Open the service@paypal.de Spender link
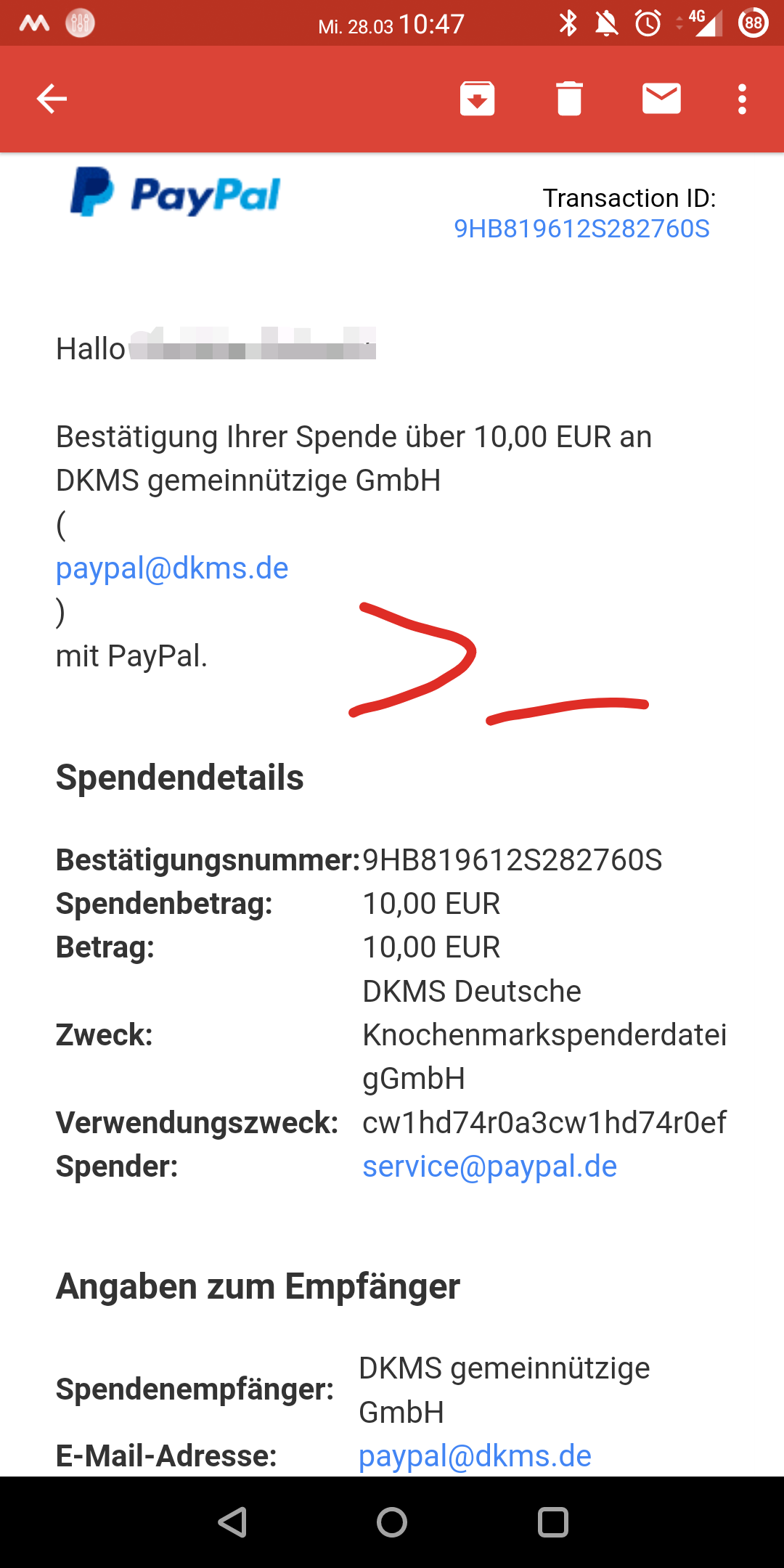 (489, 1167)
